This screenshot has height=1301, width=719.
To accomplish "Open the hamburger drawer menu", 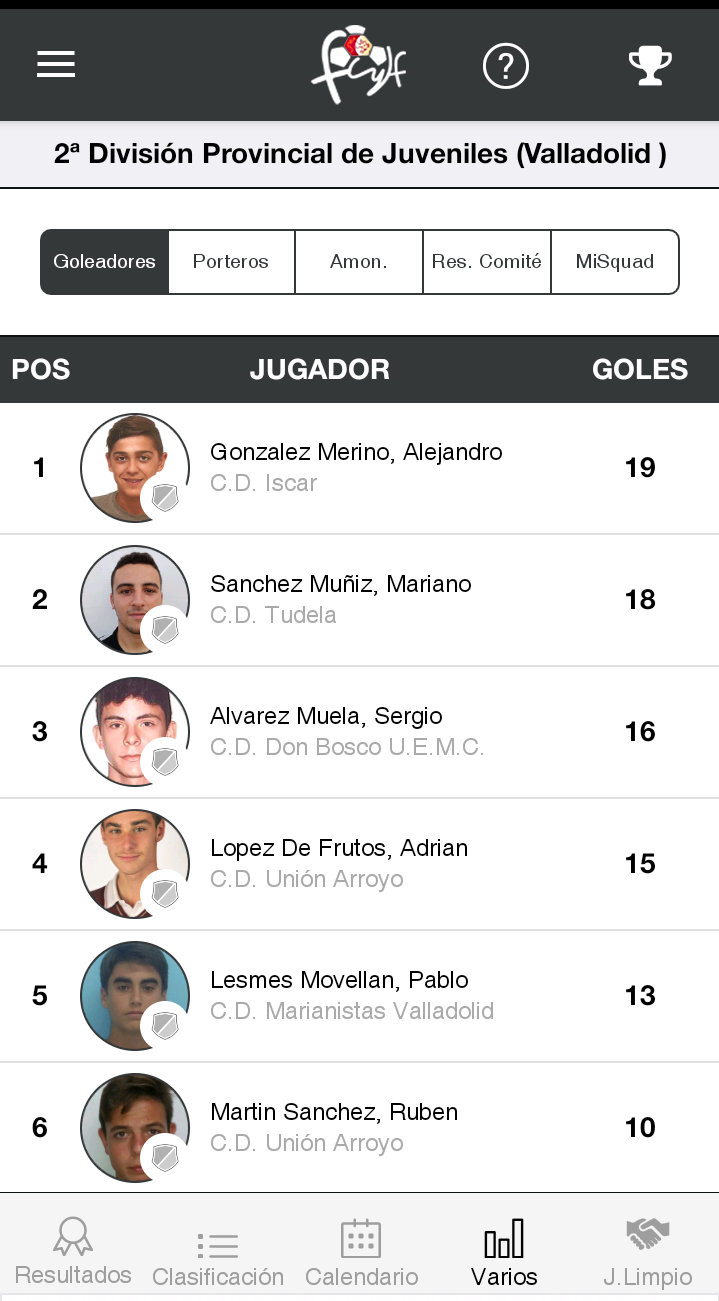I will [x=56, y=65].
